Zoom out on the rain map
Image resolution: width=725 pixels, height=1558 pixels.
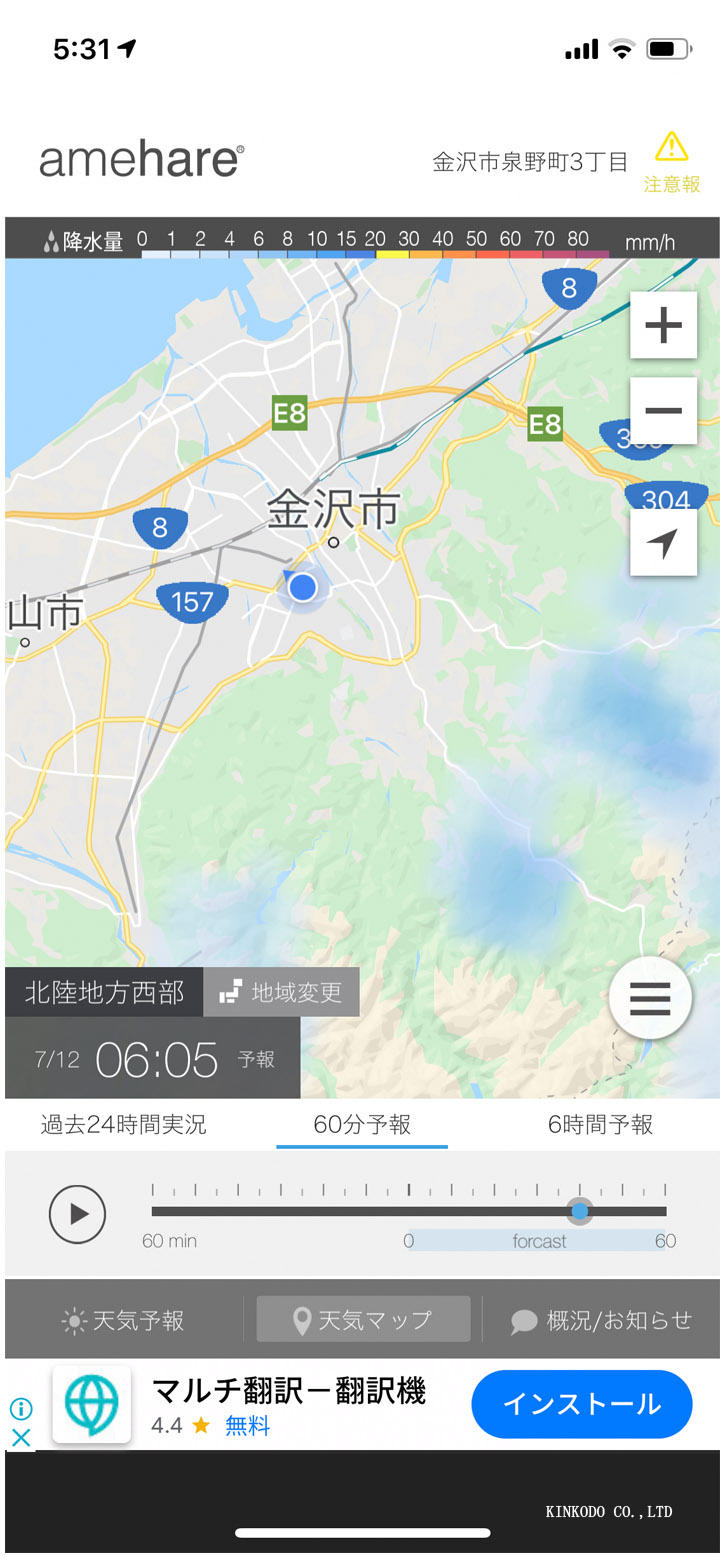point(663,410)
